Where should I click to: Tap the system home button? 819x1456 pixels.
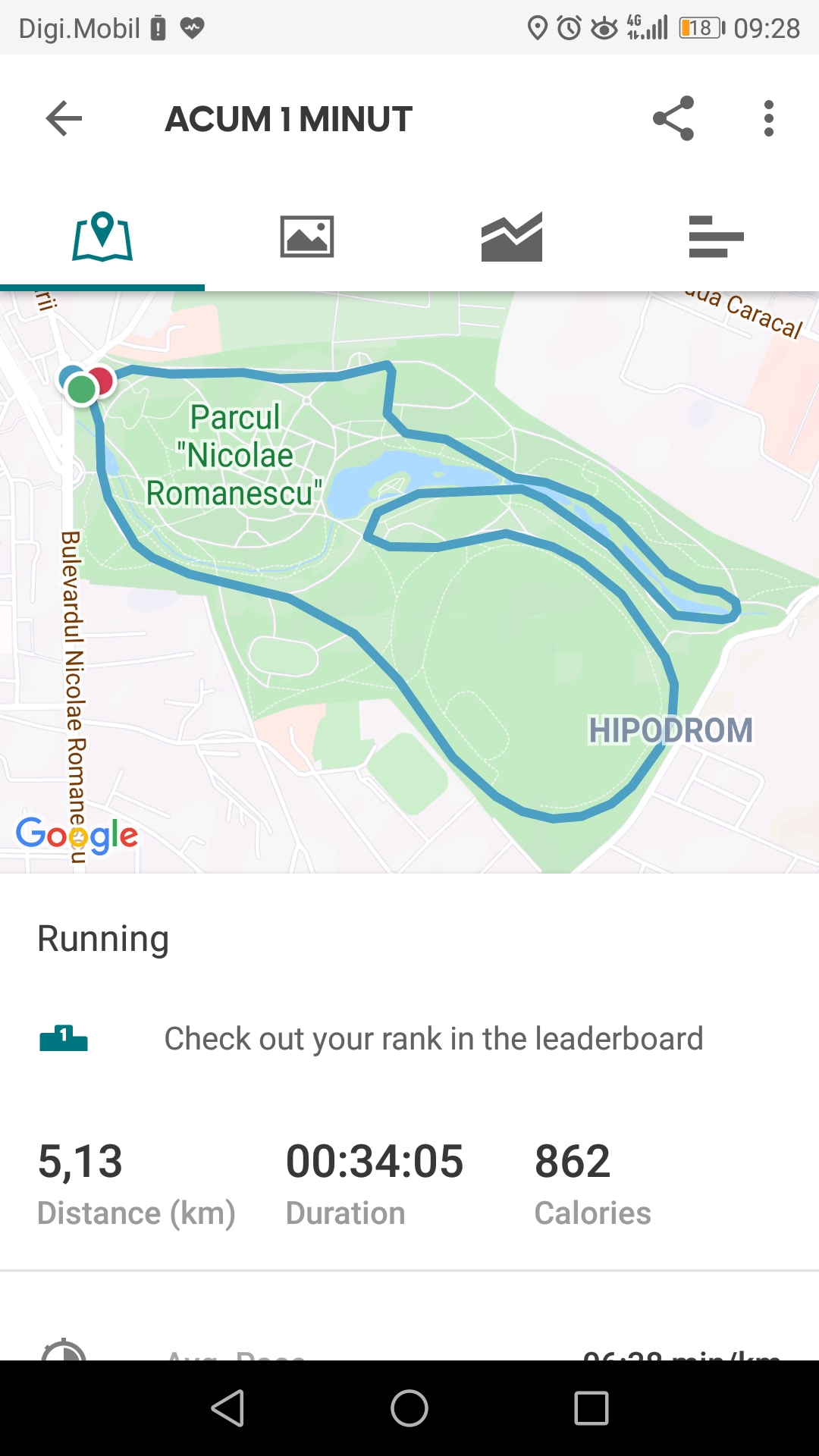409,1408
